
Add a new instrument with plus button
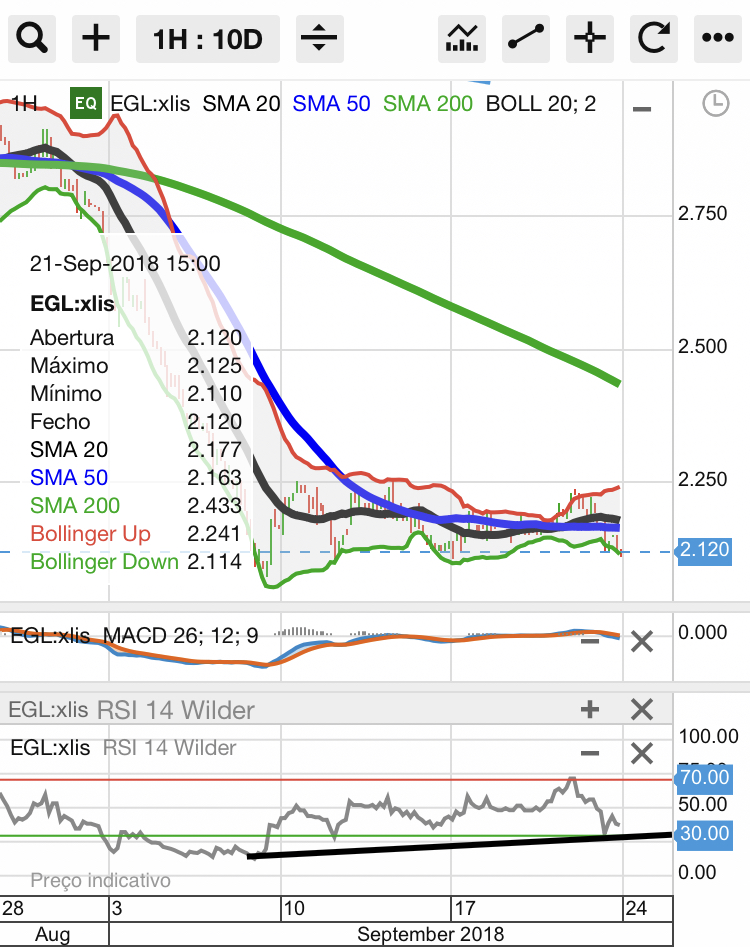click(x=96, y=39)
